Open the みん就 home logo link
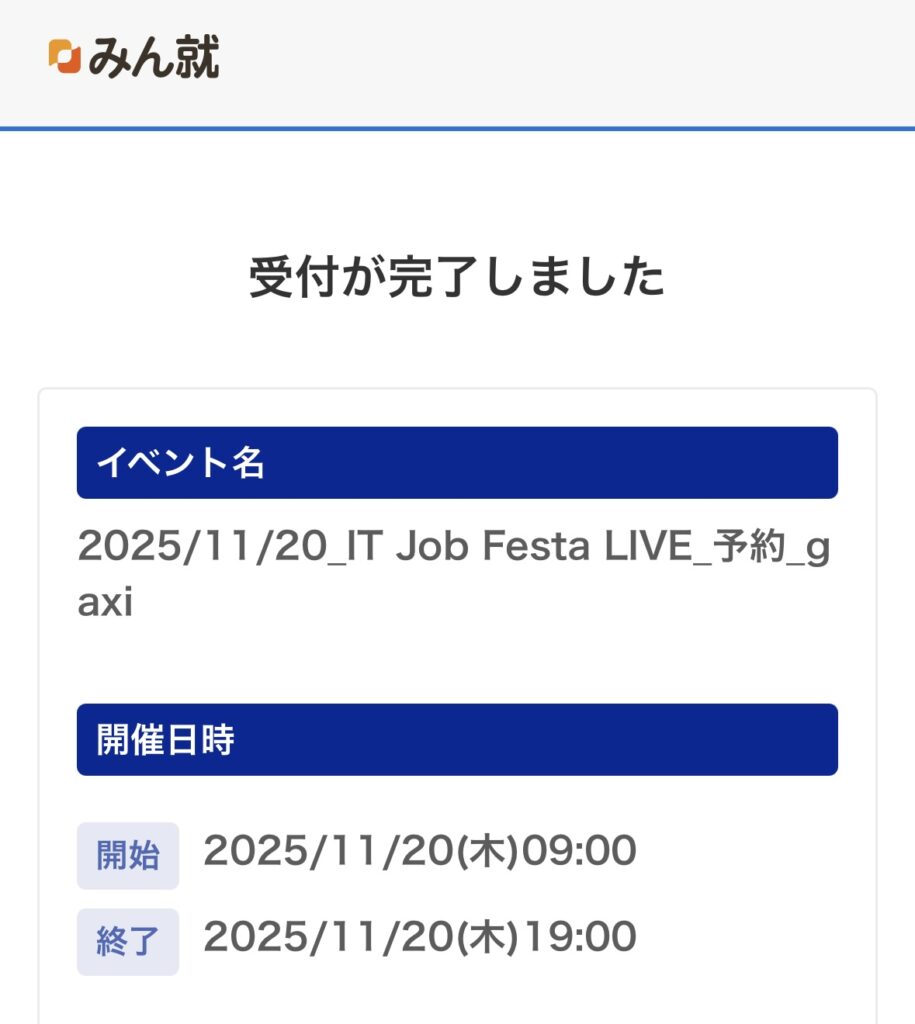Screen dimensions: 915x1024 pyautogui.click(x=134, y=57)
